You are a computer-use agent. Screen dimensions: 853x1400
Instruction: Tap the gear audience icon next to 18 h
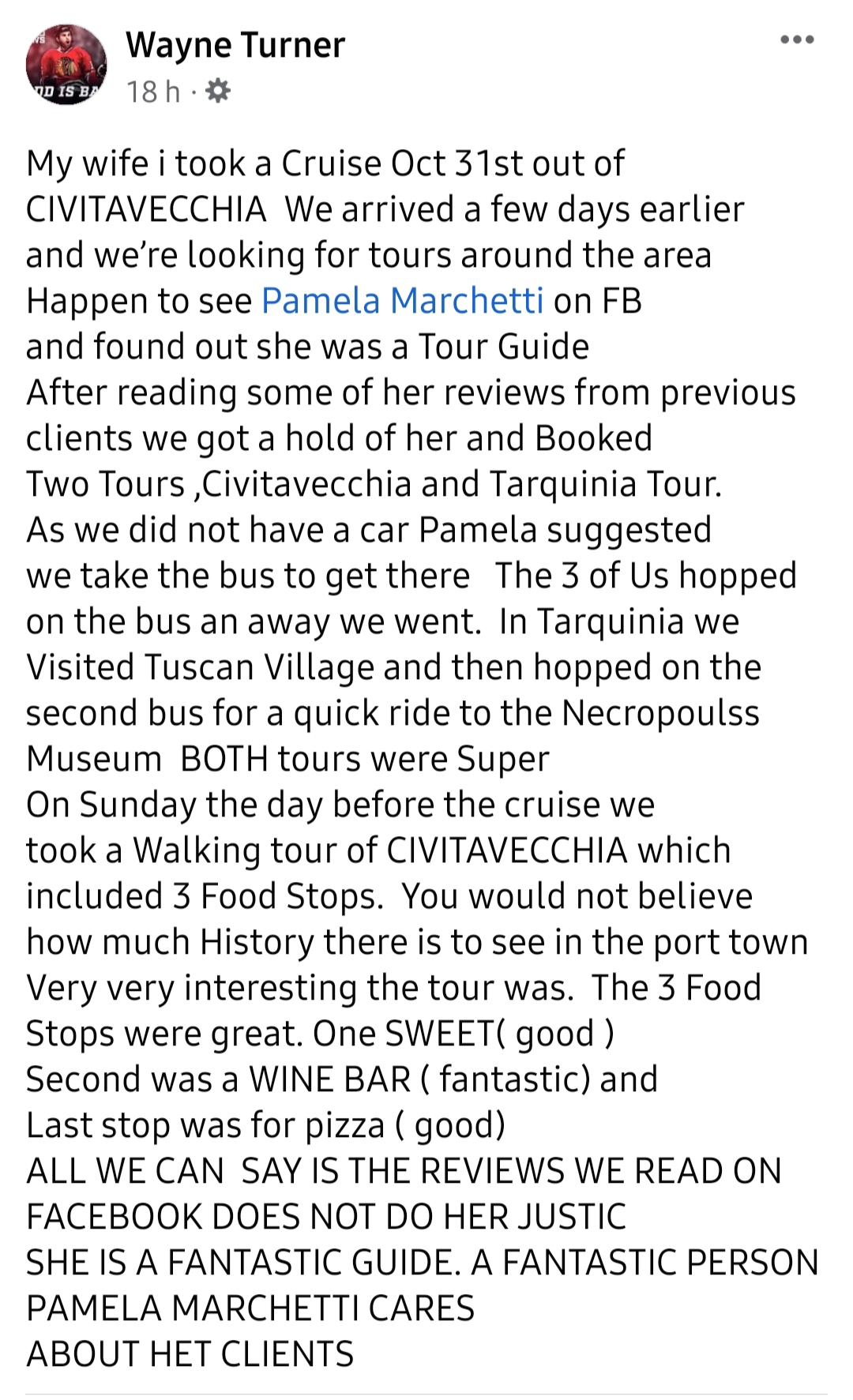point(218,92)
